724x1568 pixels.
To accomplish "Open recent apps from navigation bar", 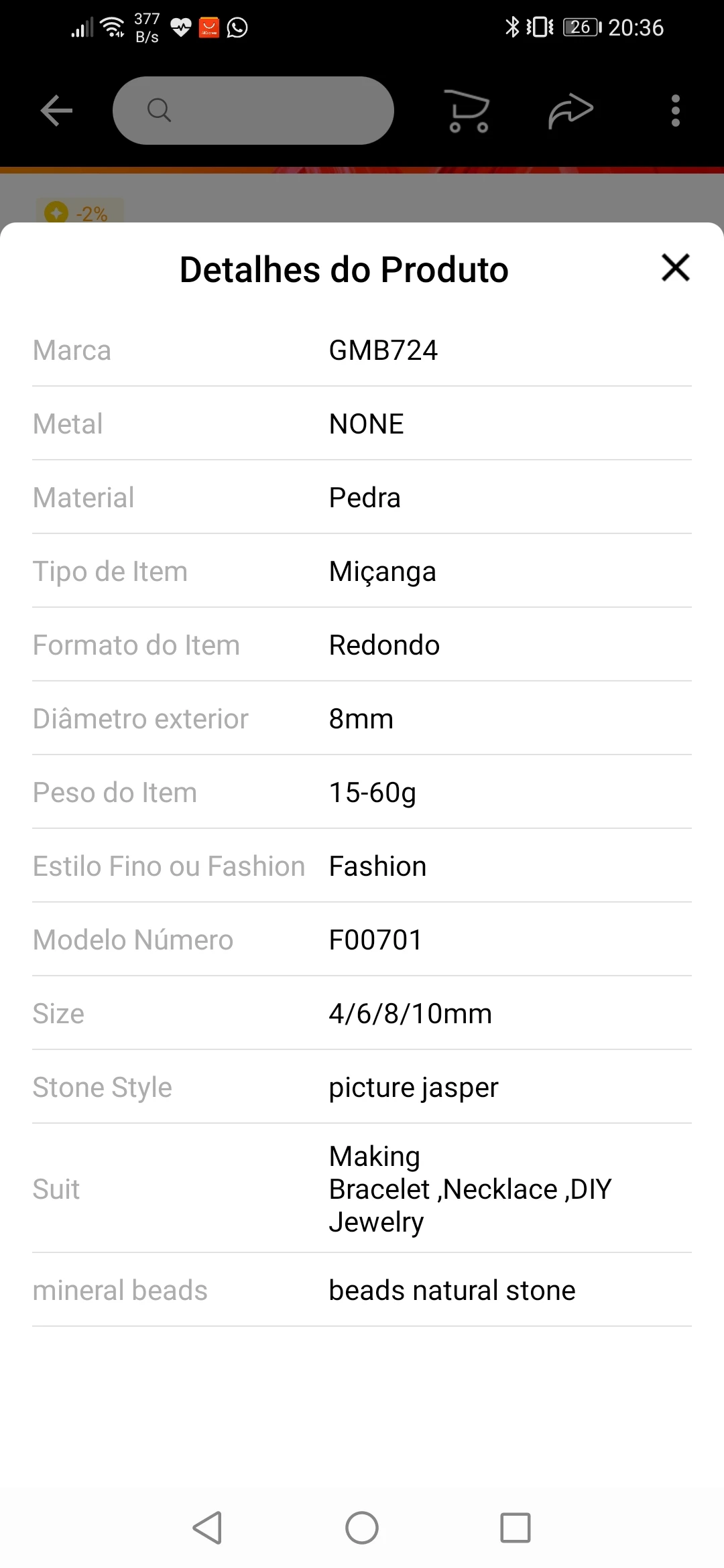I will coord(516,1528).
